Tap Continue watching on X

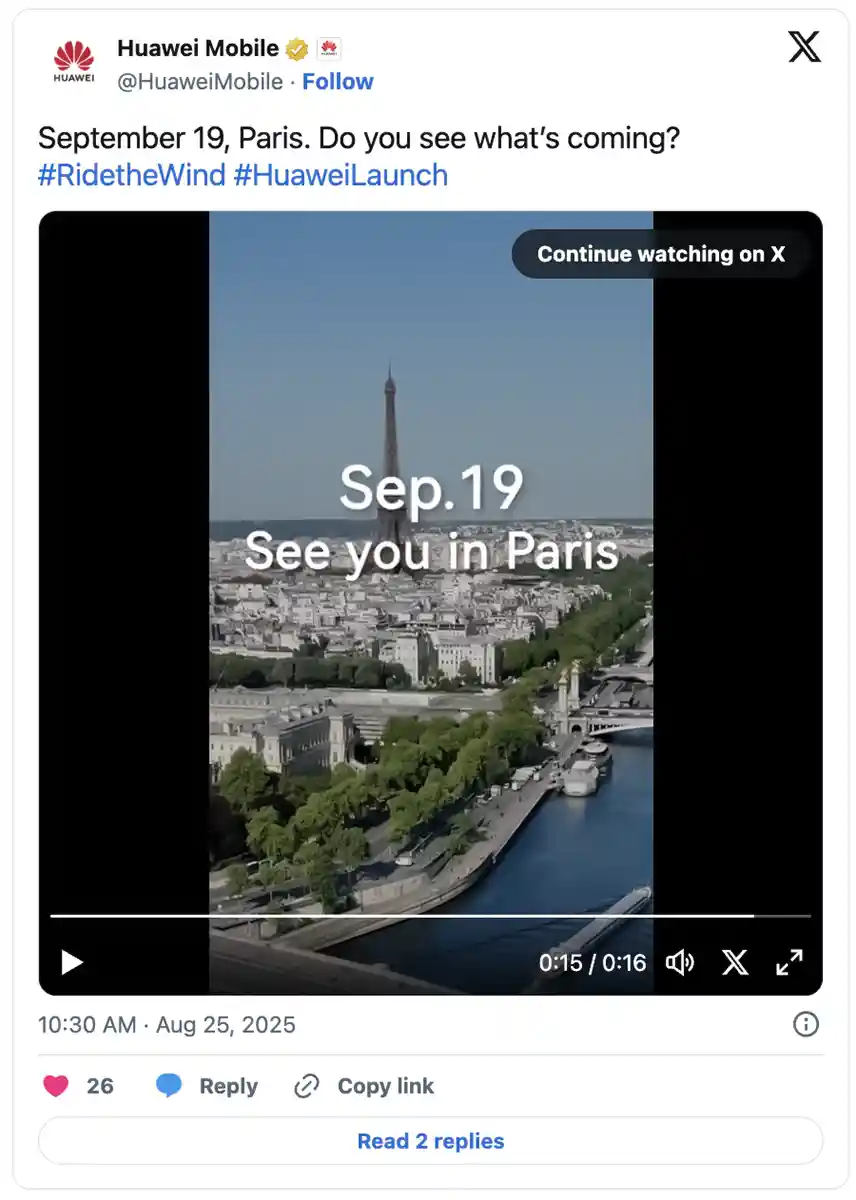(660, 254)
